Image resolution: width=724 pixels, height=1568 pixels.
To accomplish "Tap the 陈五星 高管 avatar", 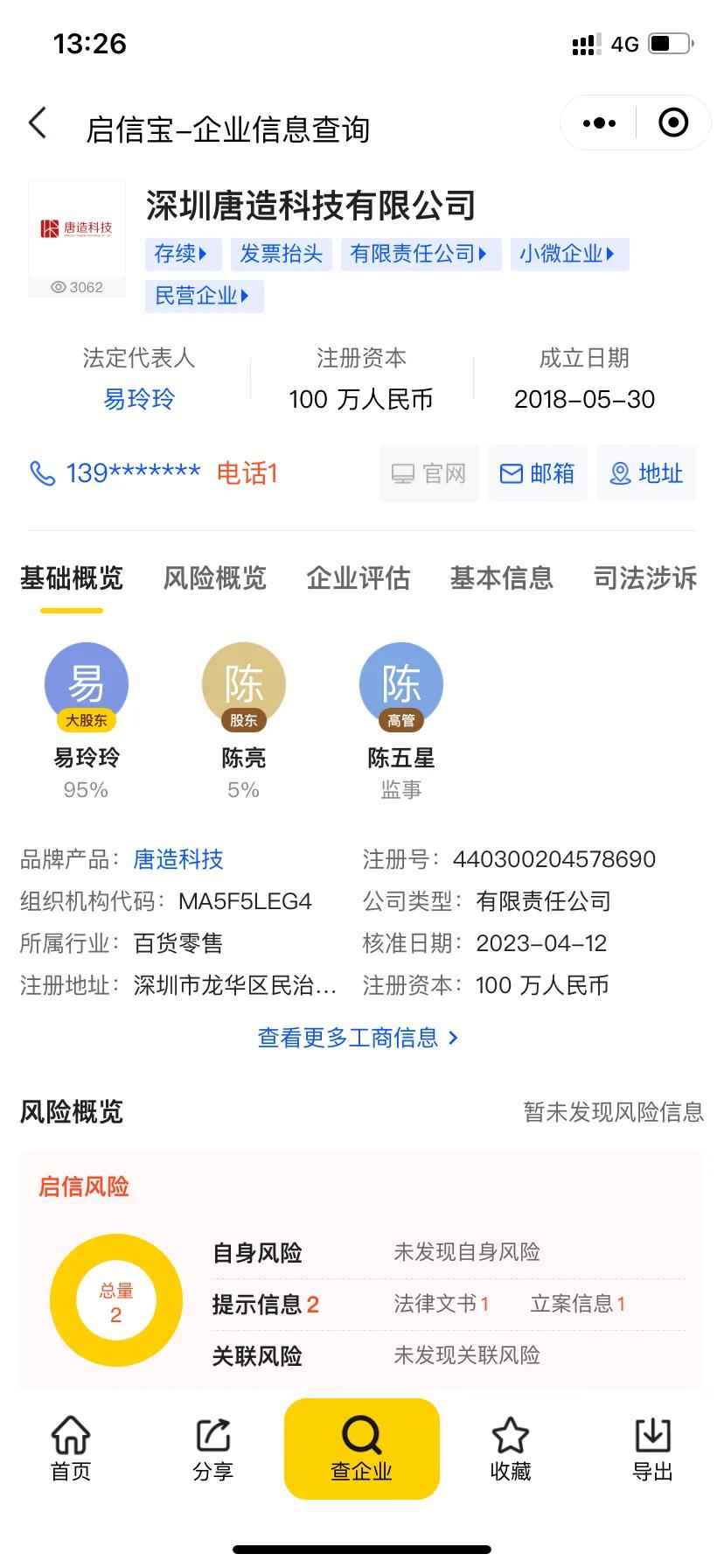I will [400, 685].
